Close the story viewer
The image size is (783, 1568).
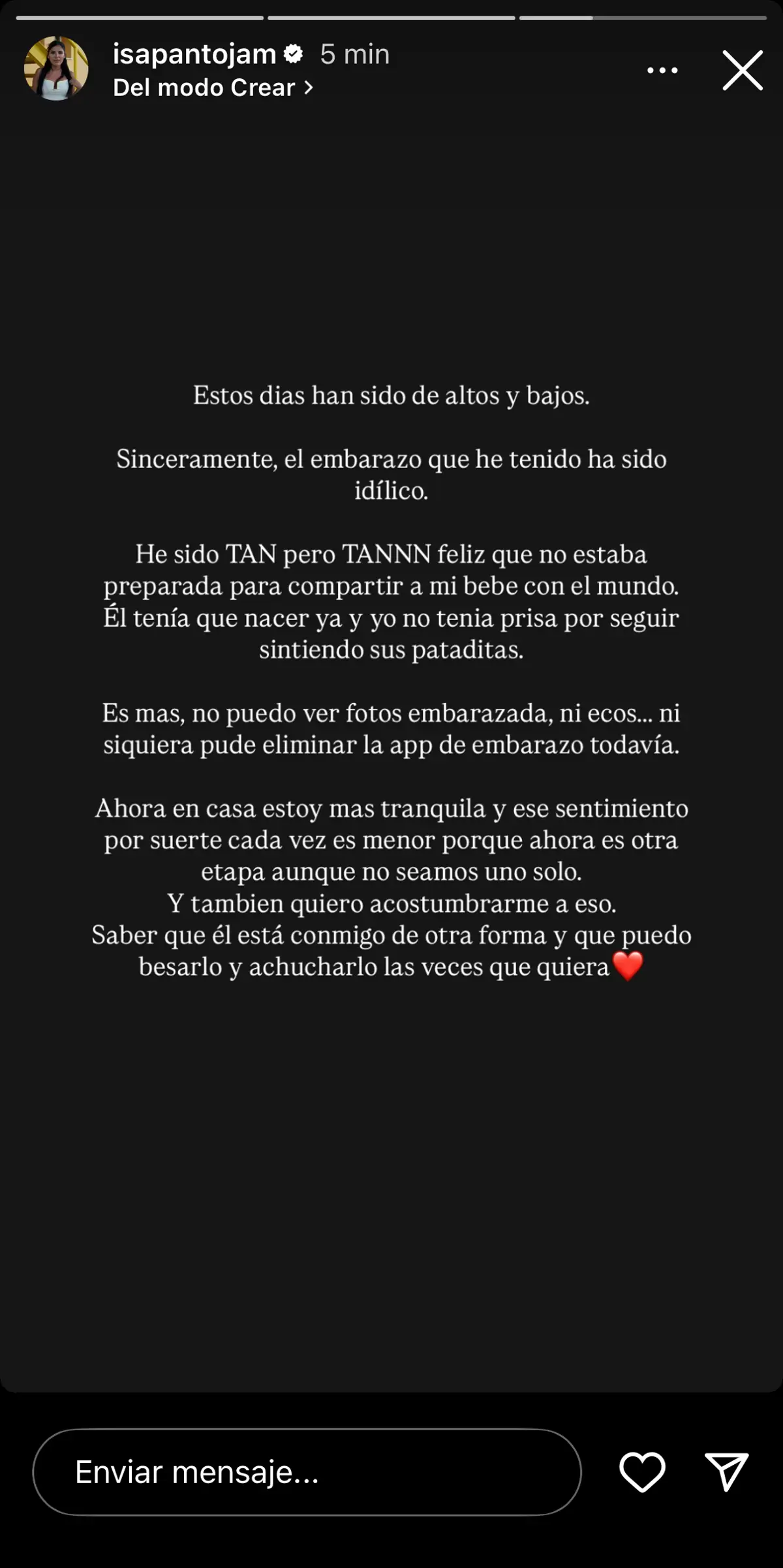coord(743,70)
